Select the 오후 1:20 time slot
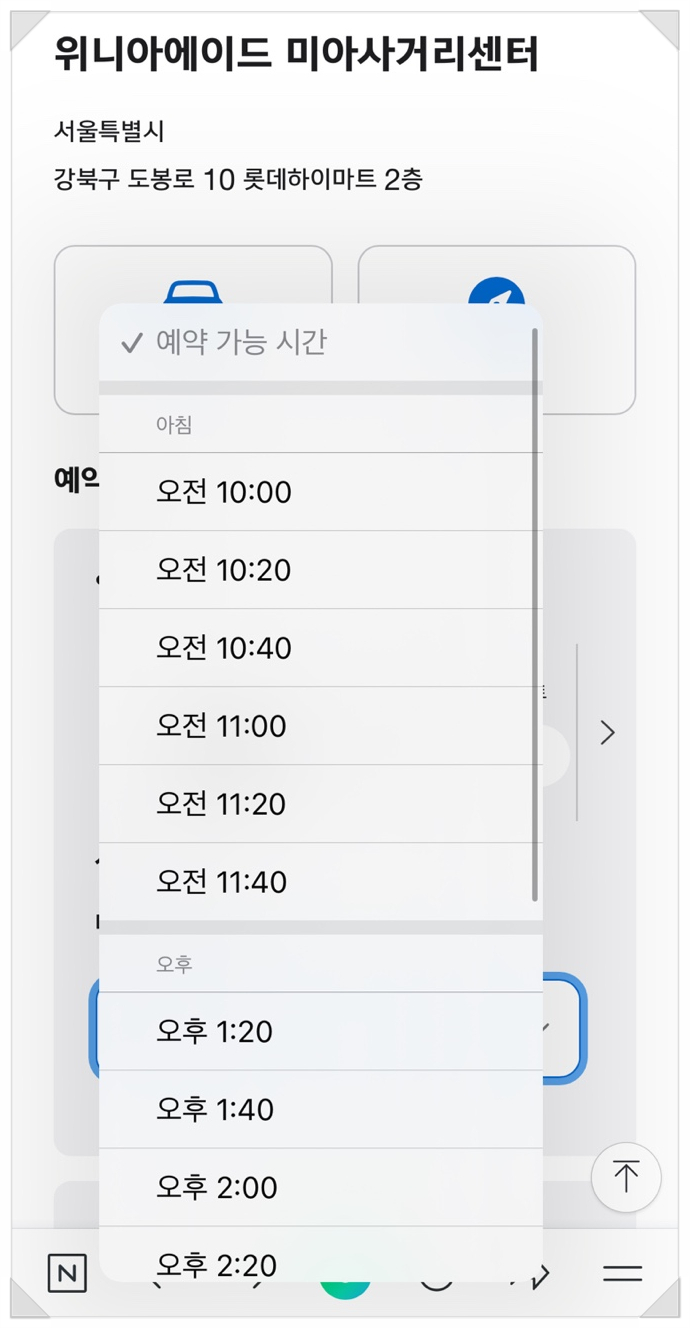690x1328 pixels. [x=320, y=1031]
